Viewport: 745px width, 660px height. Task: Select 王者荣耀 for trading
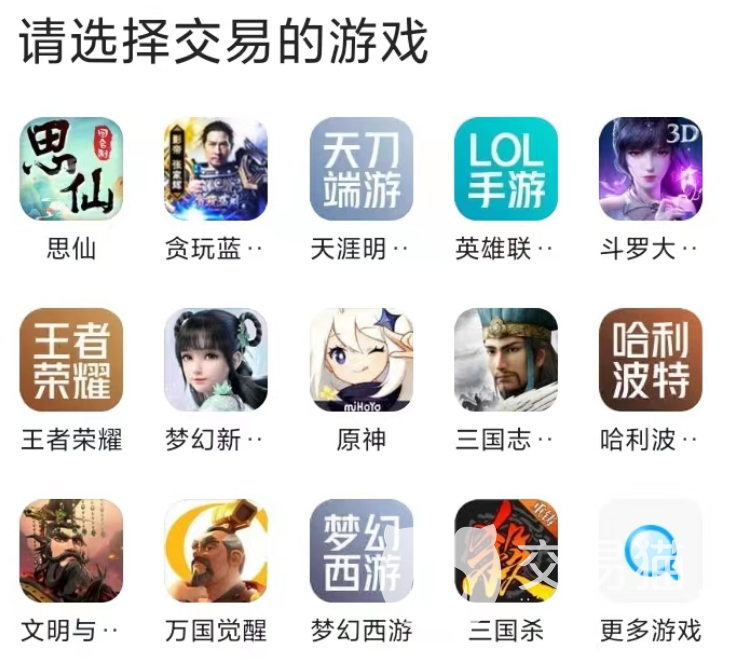(x=71, y=360)
